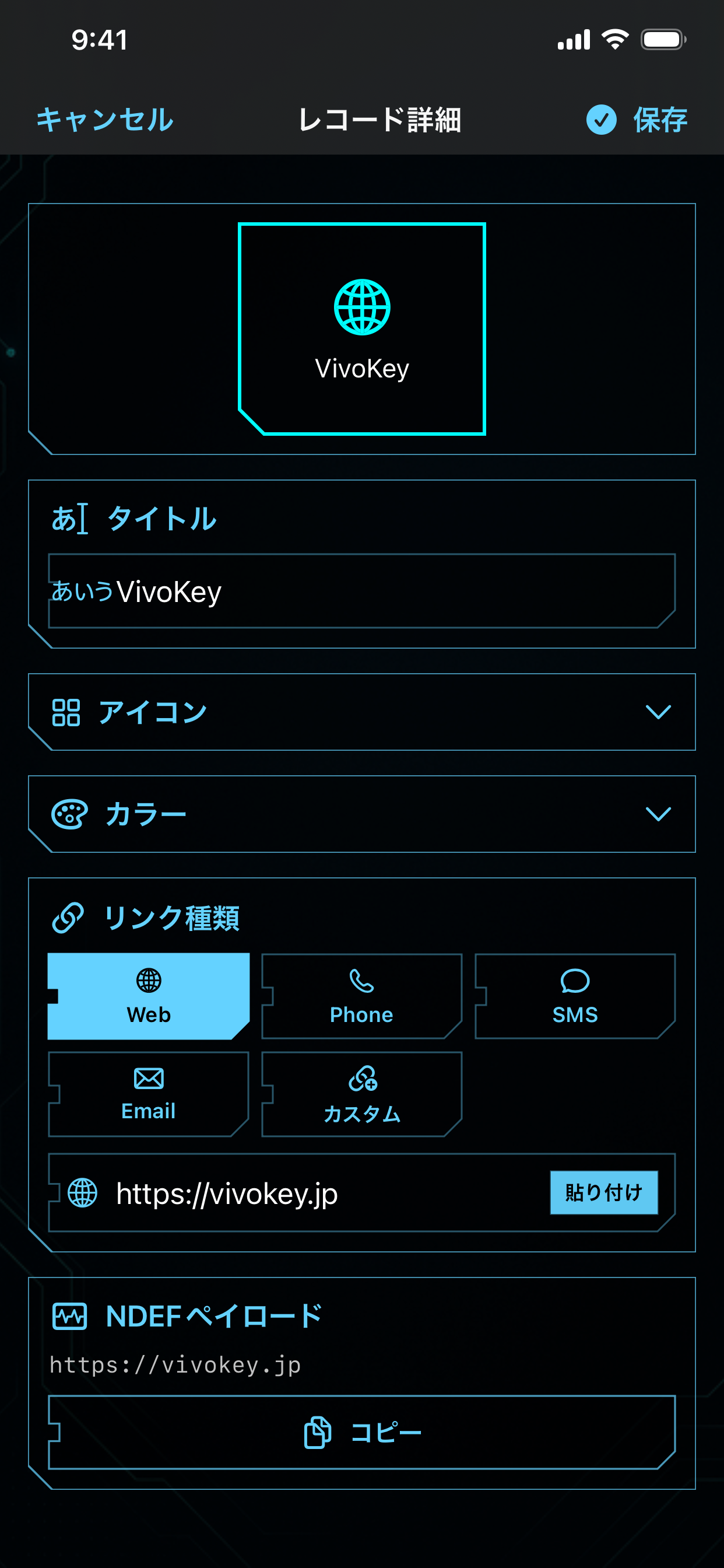This screenshot has height=1568, width=724.
Task: Select the SMS link type
Action: pos(575,994)
